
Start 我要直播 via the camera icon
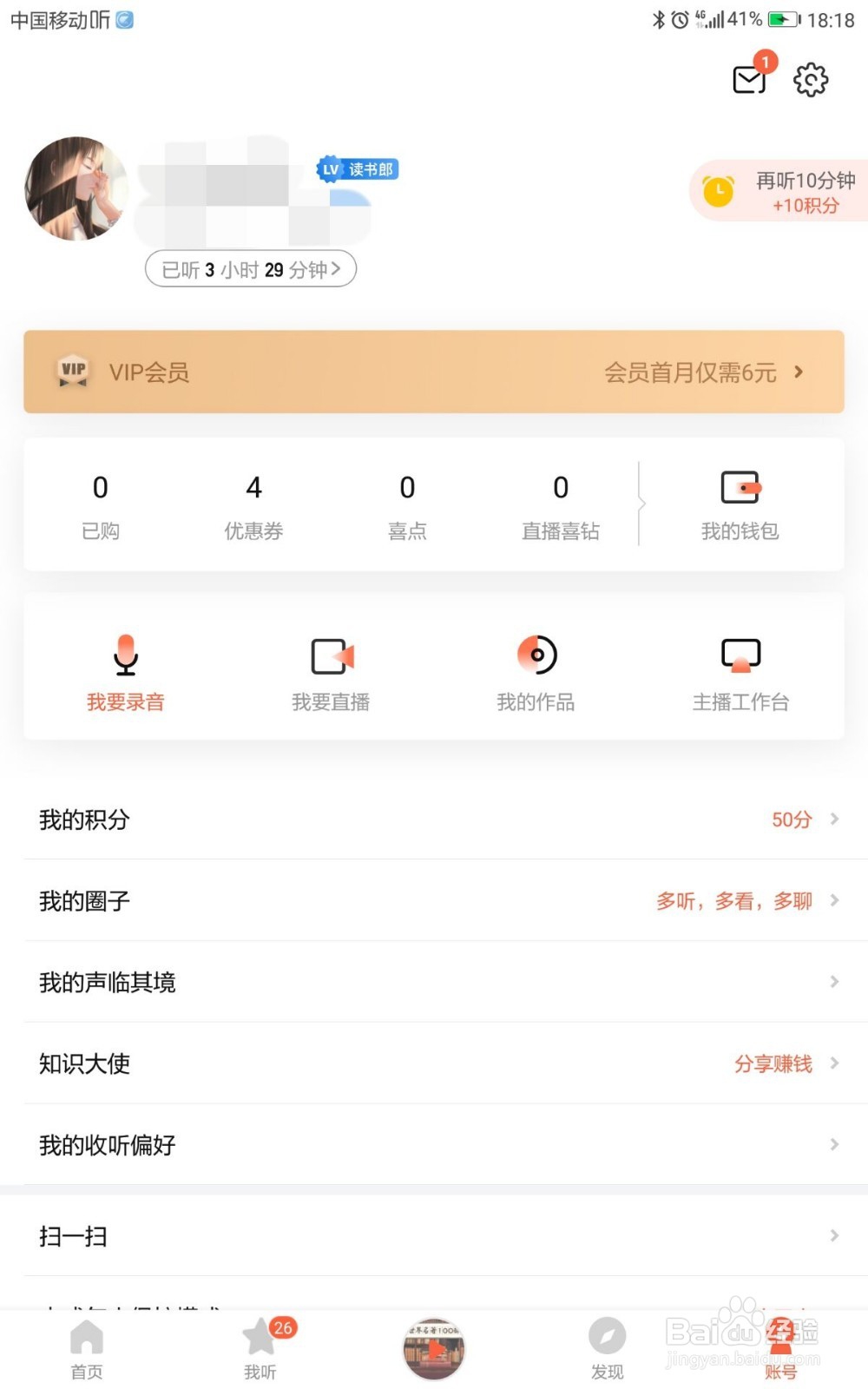click(x=331, y=656)
